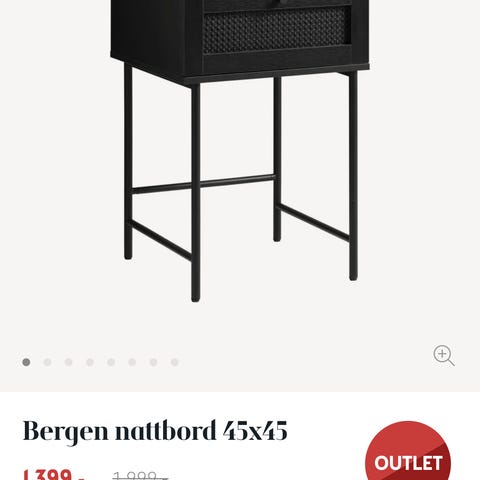This screenshot has width=480, height=480.
Task: Select the last image indicator dot
Action: (x=175, y=362)
